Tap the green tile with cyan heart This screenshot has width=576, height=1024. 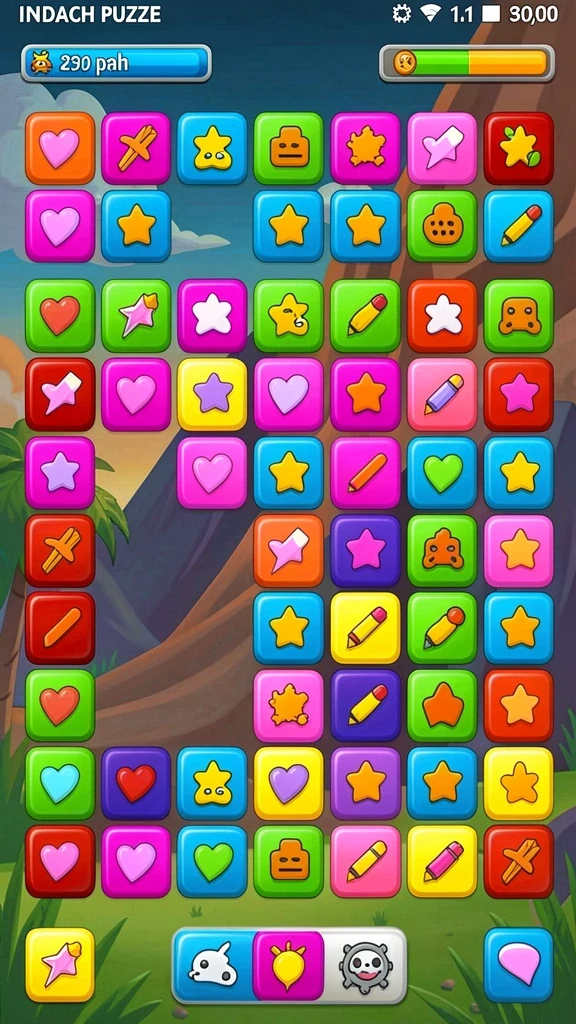point(60,783)
